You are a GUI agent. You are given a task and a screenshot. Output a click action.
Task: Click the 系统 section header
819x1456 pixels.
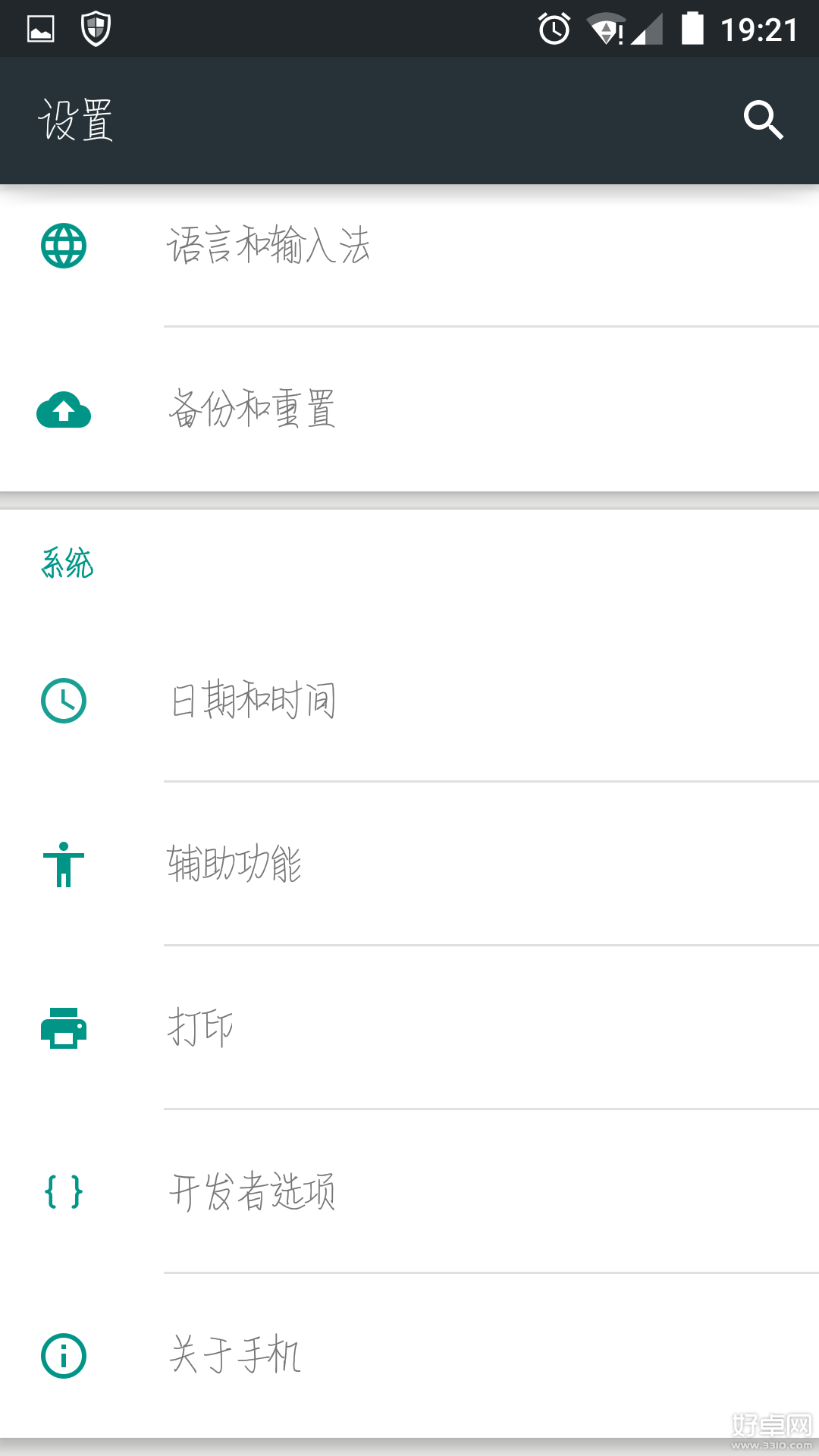[x=67, y=564]
